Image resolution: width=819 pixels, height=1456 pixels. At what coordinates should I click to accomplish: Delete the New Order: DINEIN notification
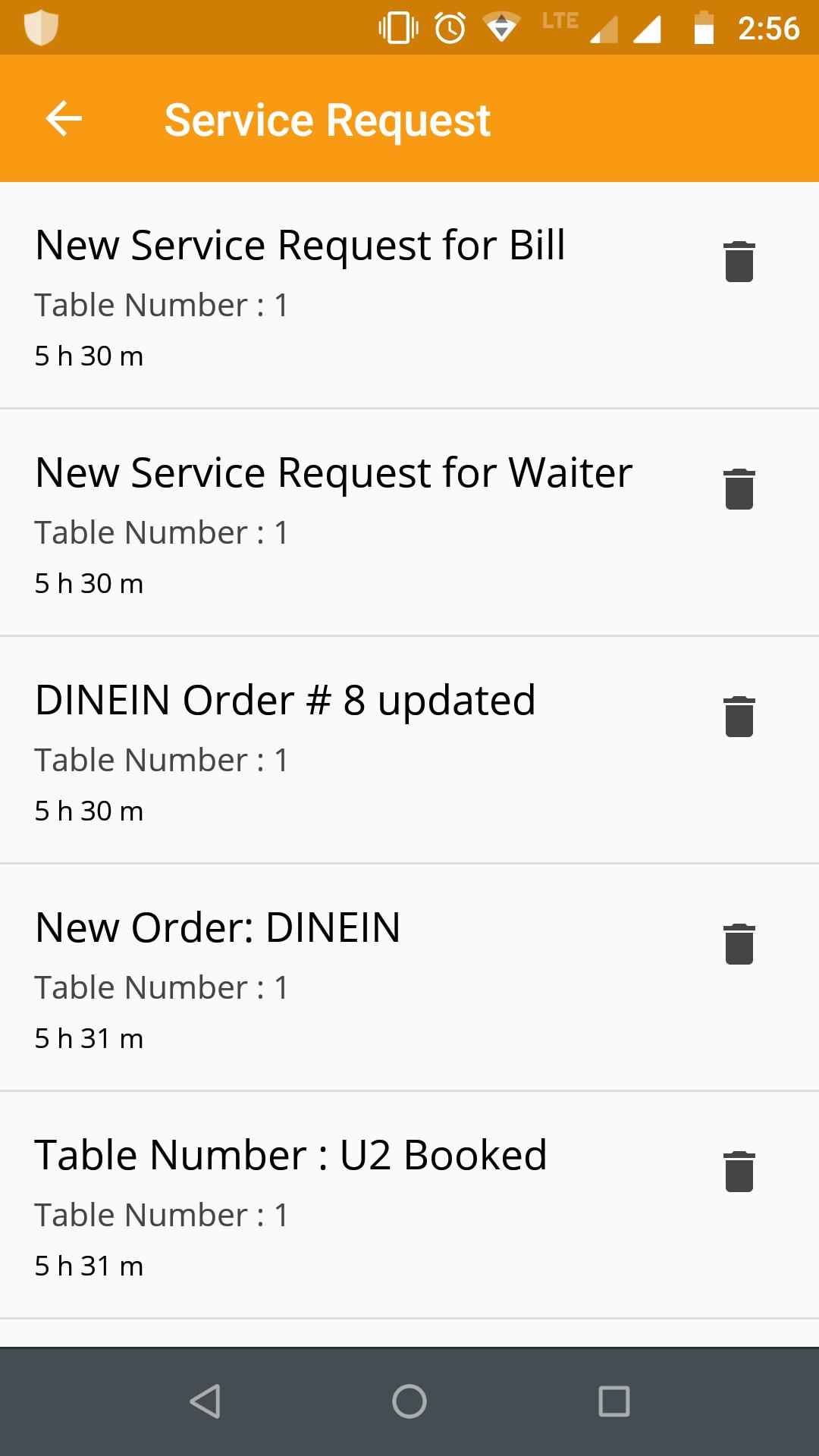tap(739, 944)
